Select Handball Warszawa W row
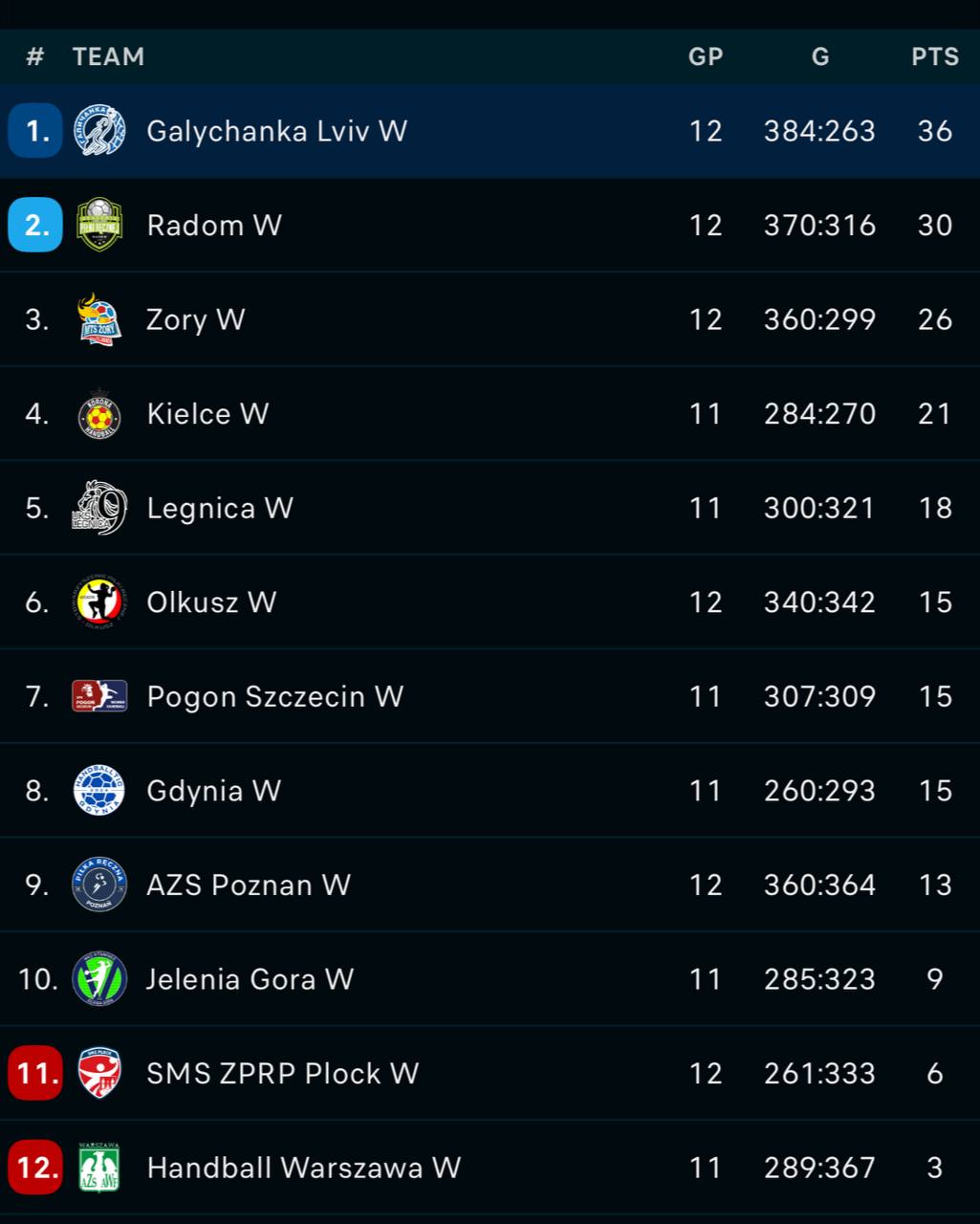The image size is (980, 1224). (303, 1168)
